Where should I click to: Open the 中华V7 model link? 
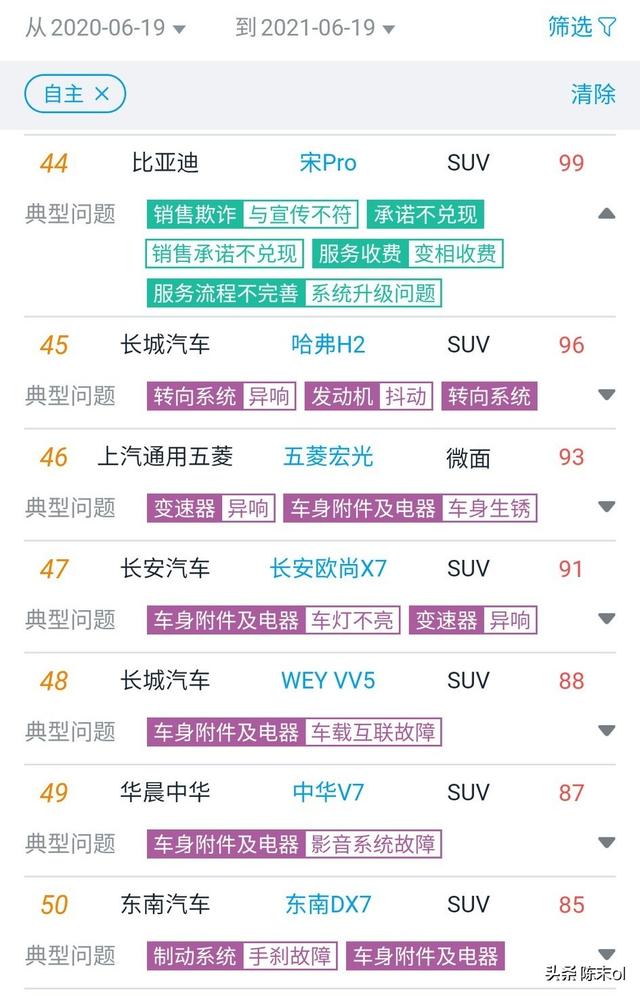coord(328,793)
